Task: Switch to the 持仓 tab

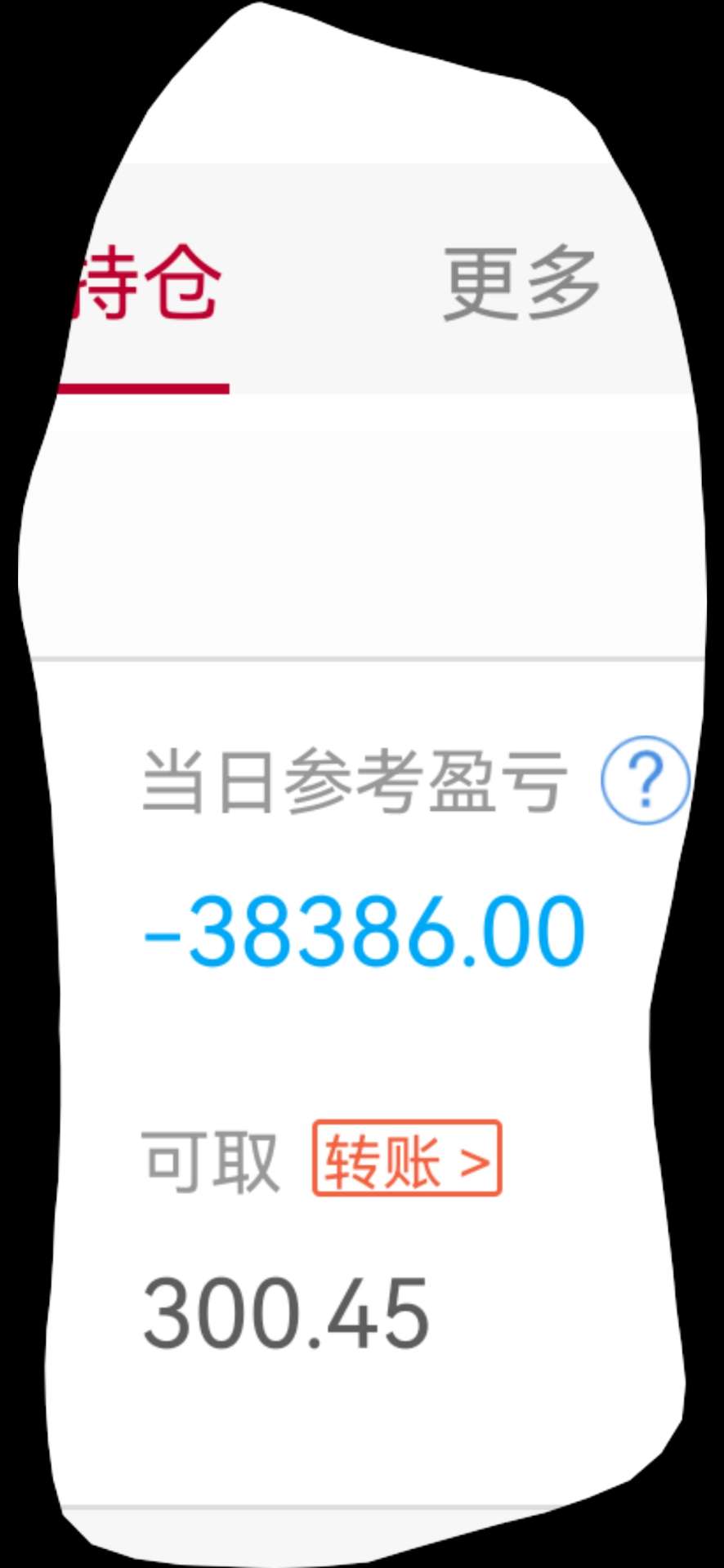Action: pyautogui.click(x=147, y=282)
